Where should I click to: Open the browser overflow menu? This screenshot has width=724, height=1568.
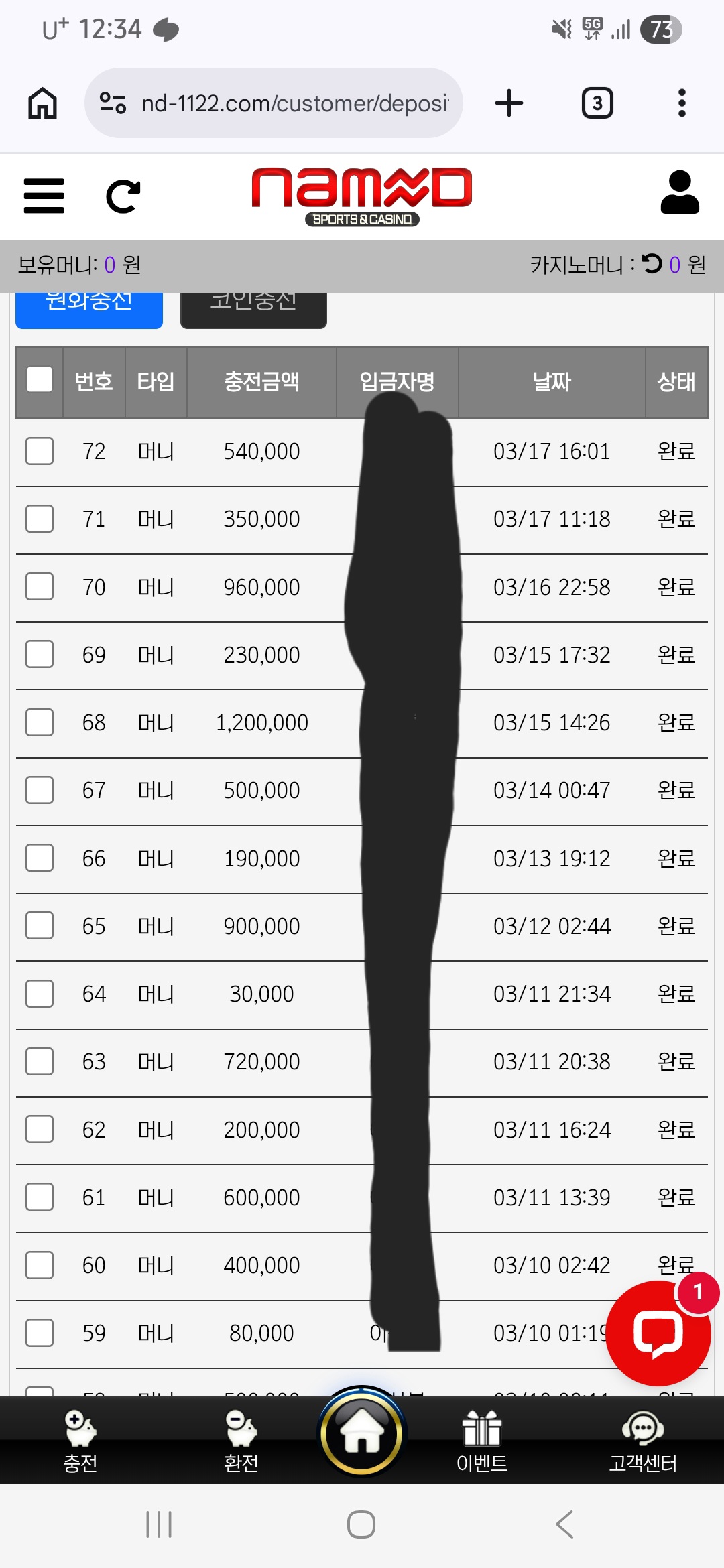682,103
